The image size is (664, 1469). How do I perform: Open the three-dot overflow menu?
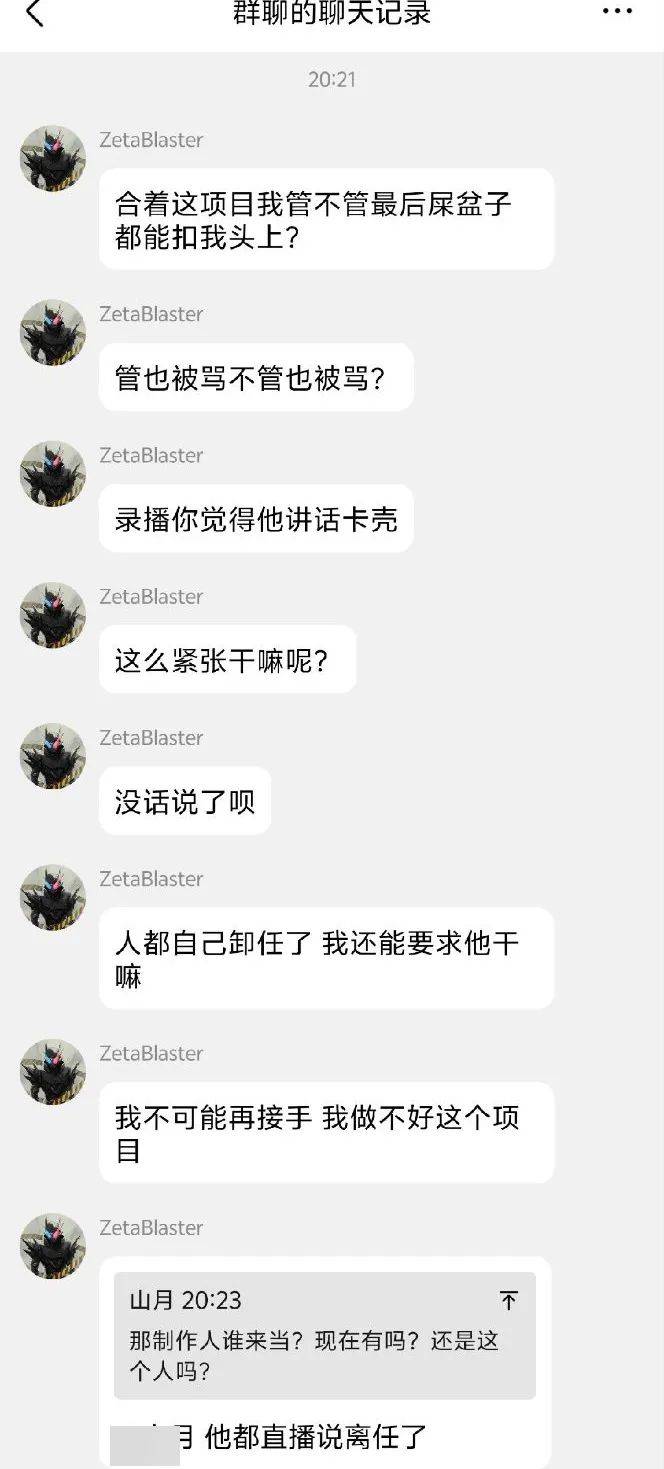click(617, 12)
